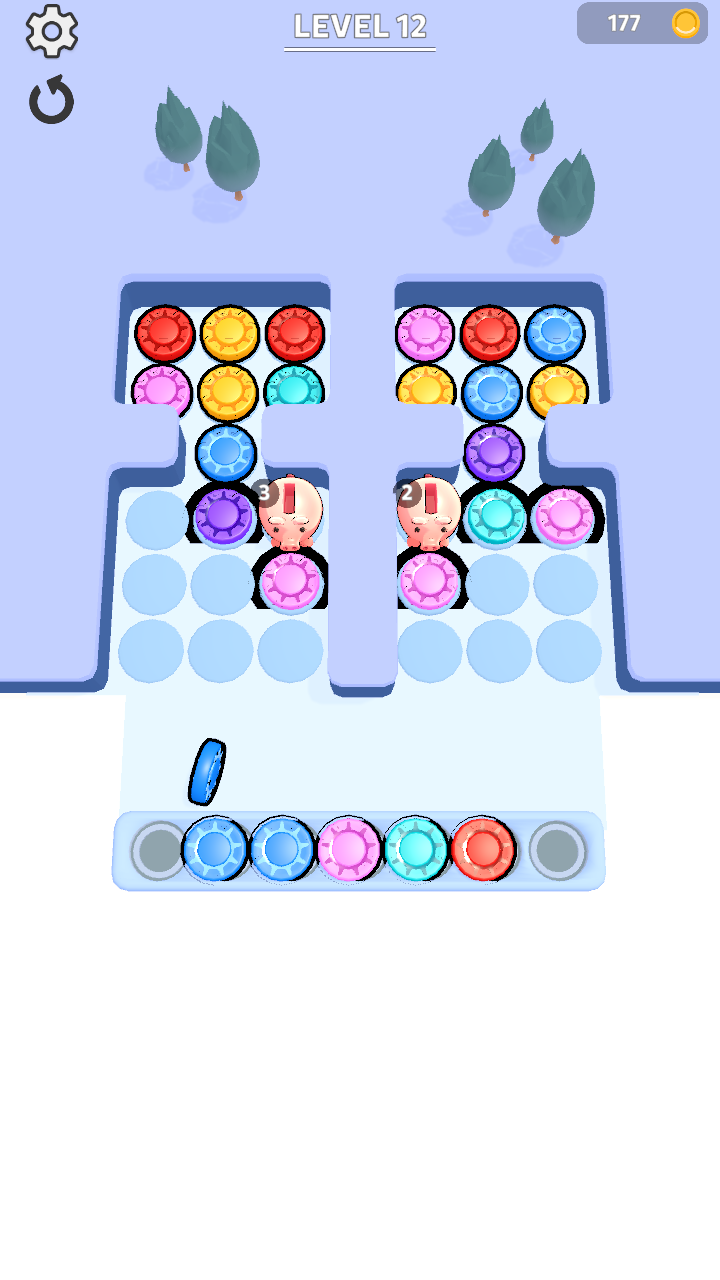
Task: Open the settings gear
Action: tap(52, 31)
